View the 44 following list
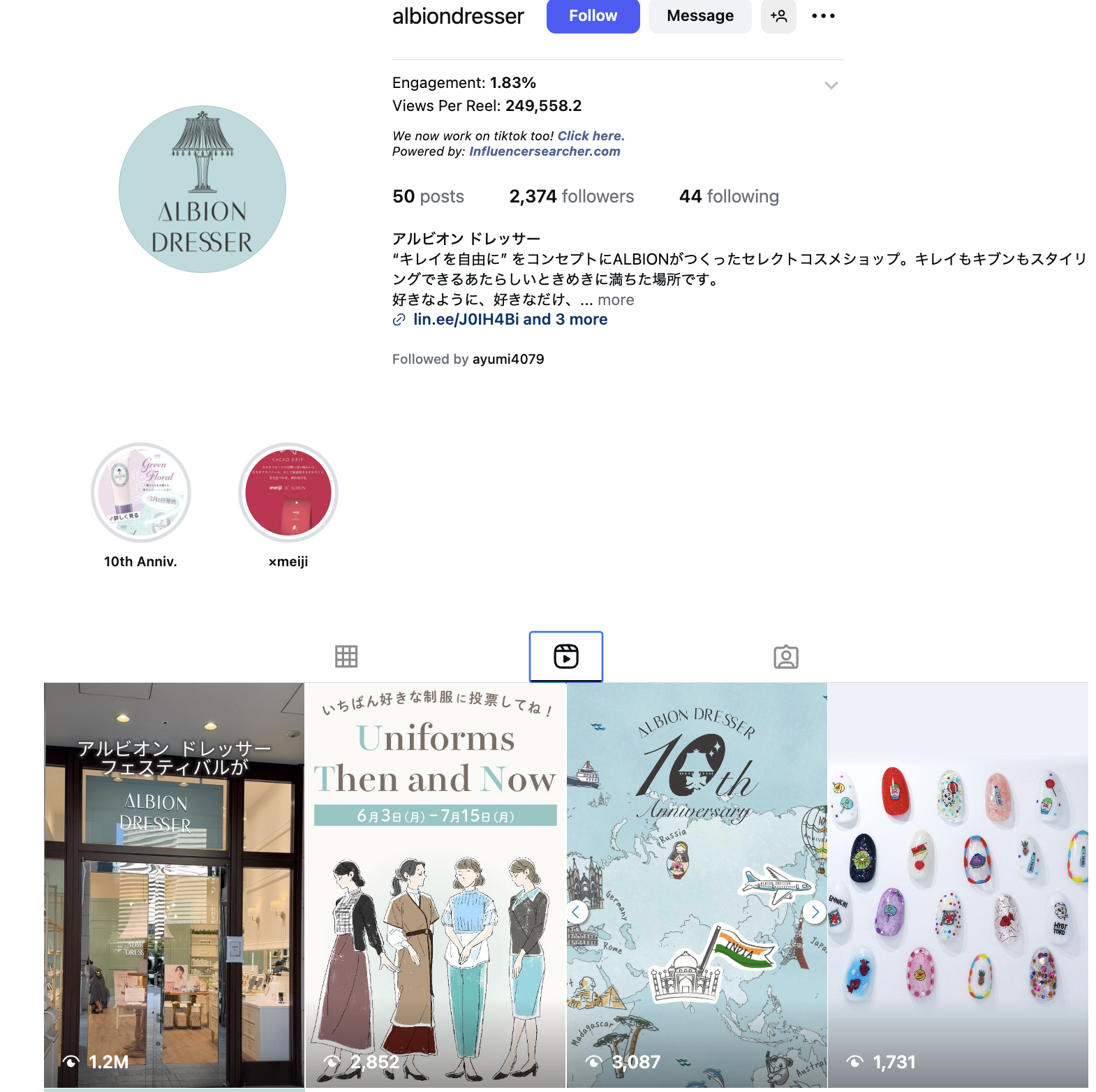Viewport: 1096px width, 1092px height. 728,197
